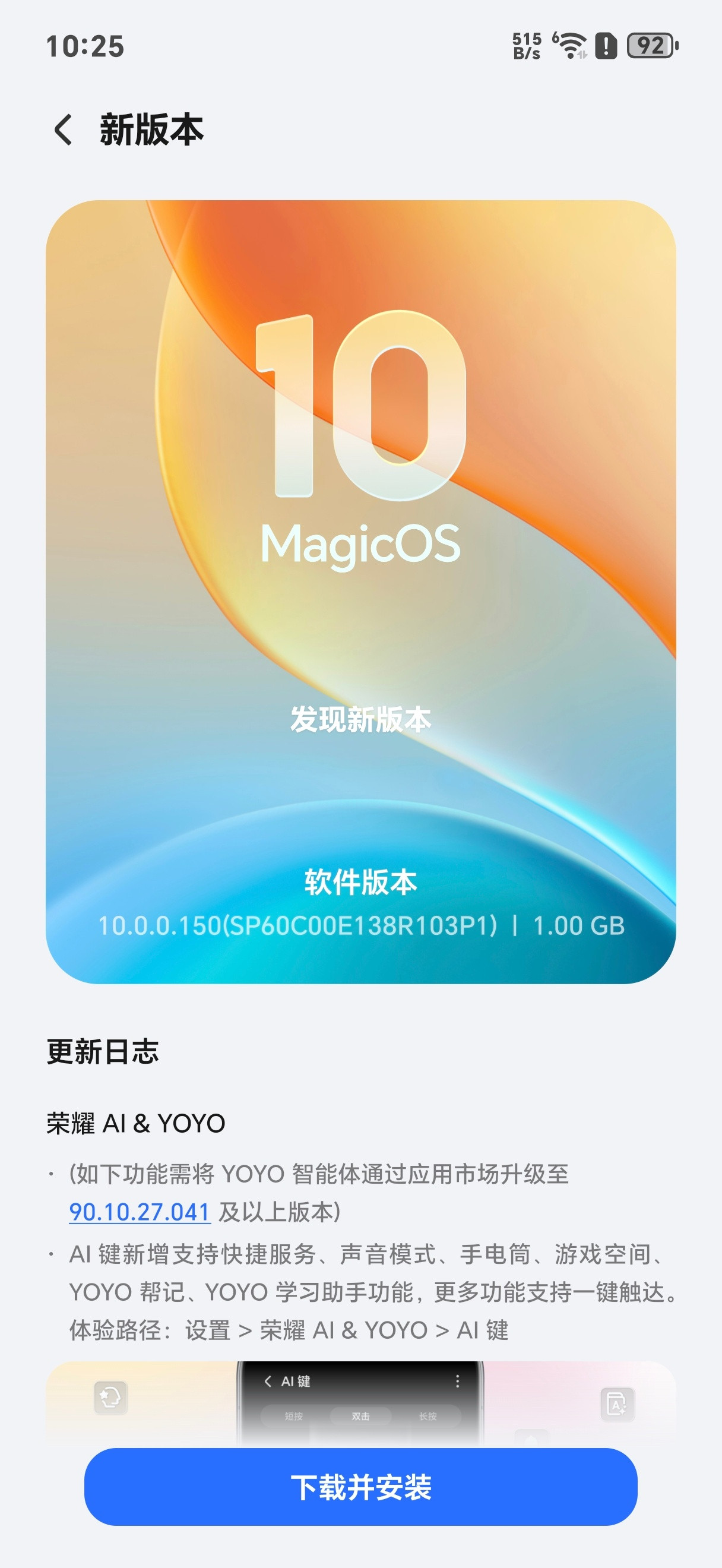The width and height of the screenshot is (722, 1568).
Task: Tap the Wi-Fi signal icon in status bar
Action: pyautogui.click(x=571, y=45)
